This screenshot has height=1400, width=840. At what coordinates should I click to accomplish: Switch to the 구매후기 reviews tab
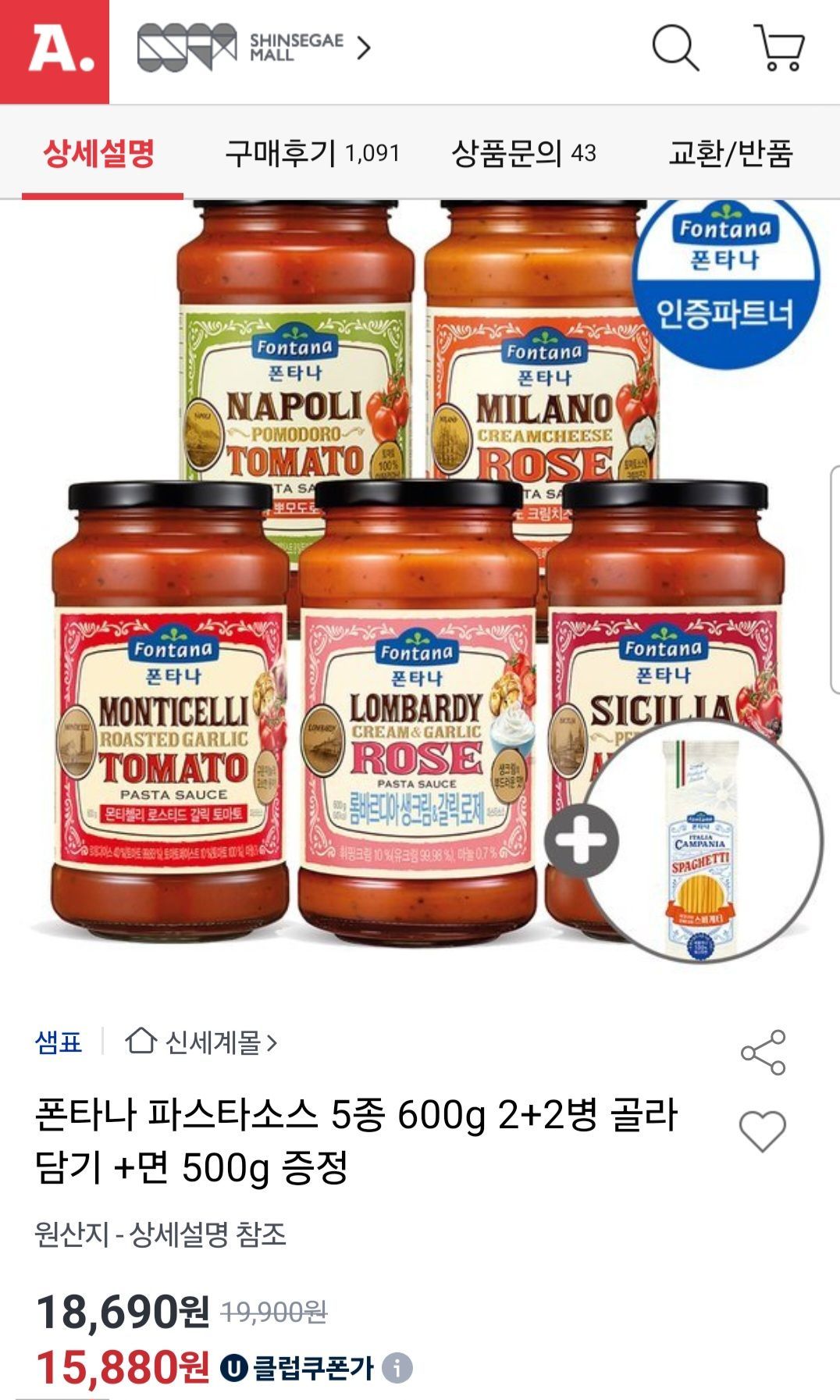[311, 153]
